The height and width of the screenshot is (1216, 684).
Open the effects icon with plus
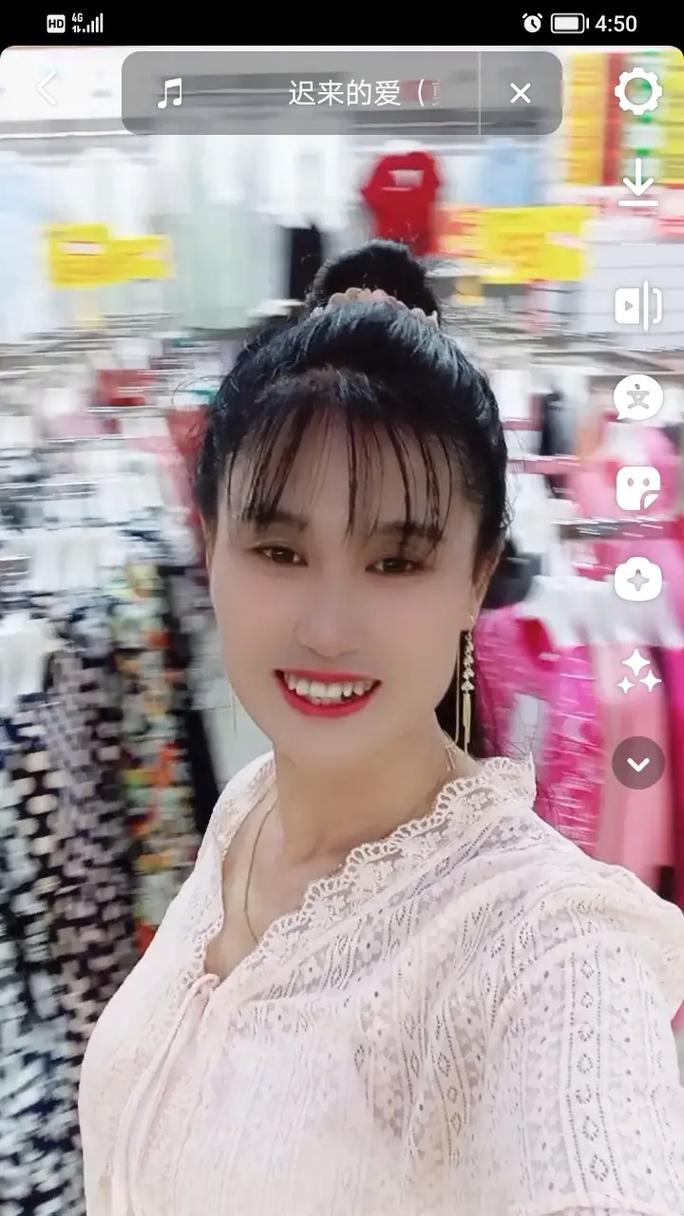click(x=638, y=578)
